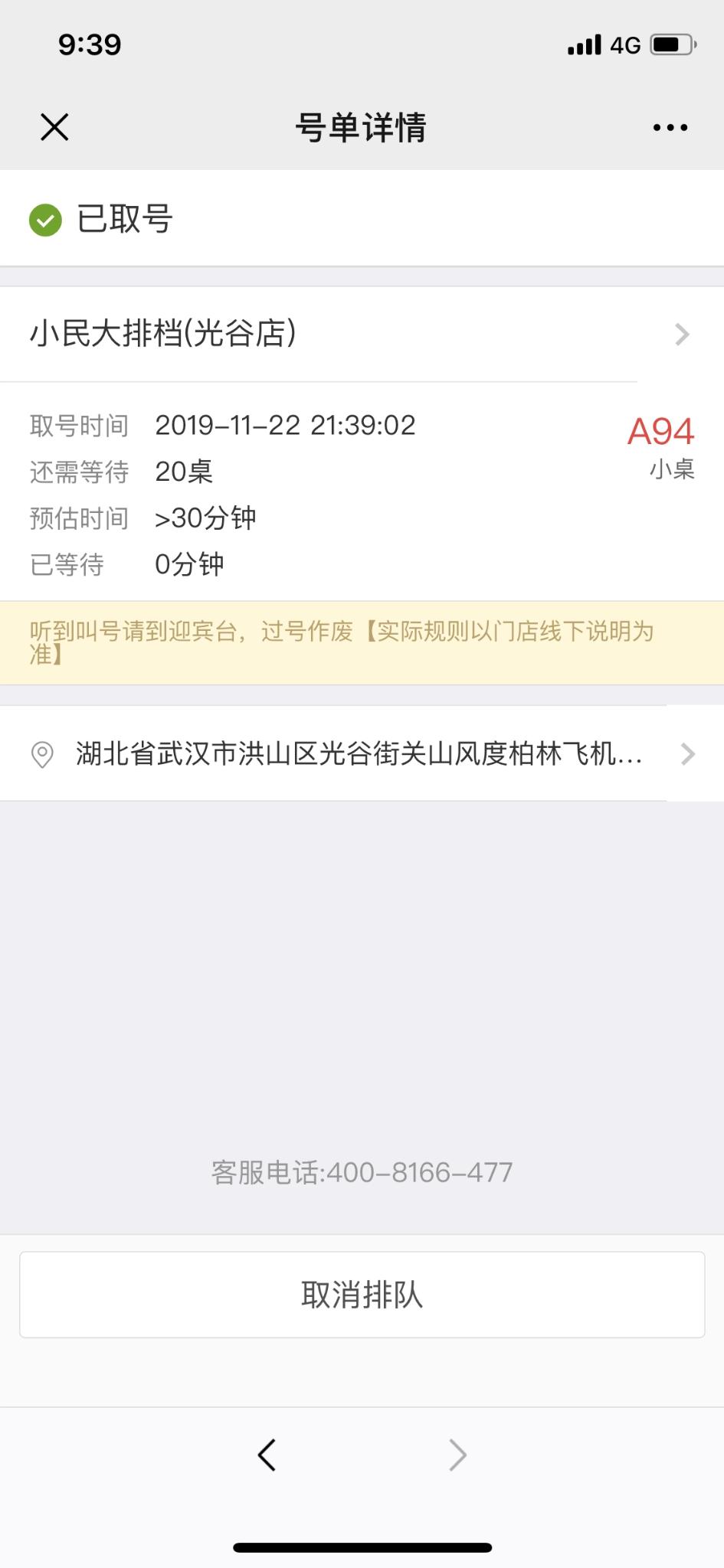The width and height of the screenshot is (724, 1568).
Task: Go back with the browser back arrow
Action: pos(267,1455)
